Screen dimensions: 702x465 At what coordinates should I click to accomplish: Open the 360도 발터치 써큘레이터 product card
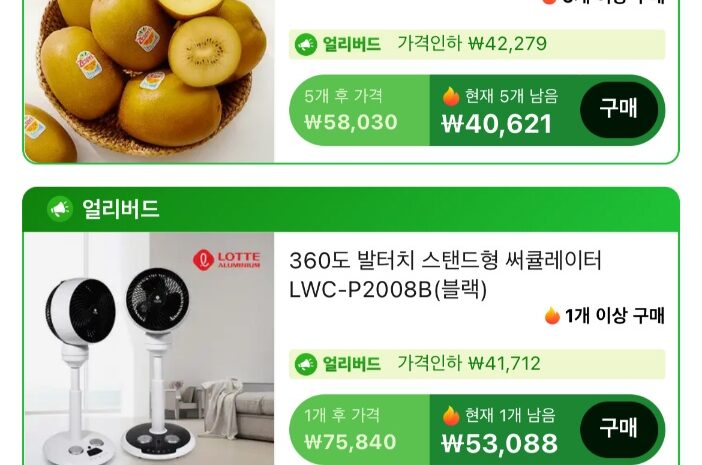[x=445, y=275]
